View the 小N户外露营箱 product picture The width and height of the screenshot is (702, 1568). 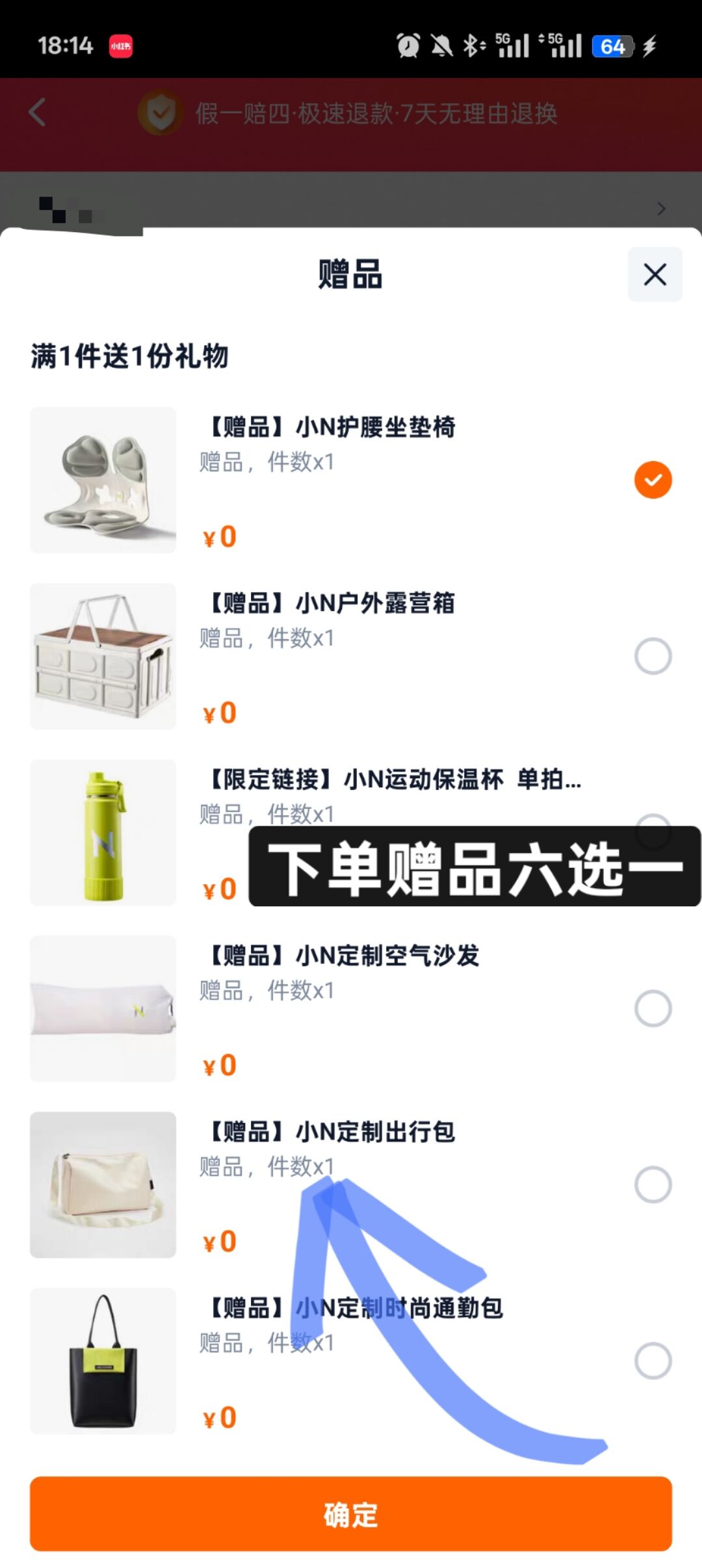pos(103,656)
